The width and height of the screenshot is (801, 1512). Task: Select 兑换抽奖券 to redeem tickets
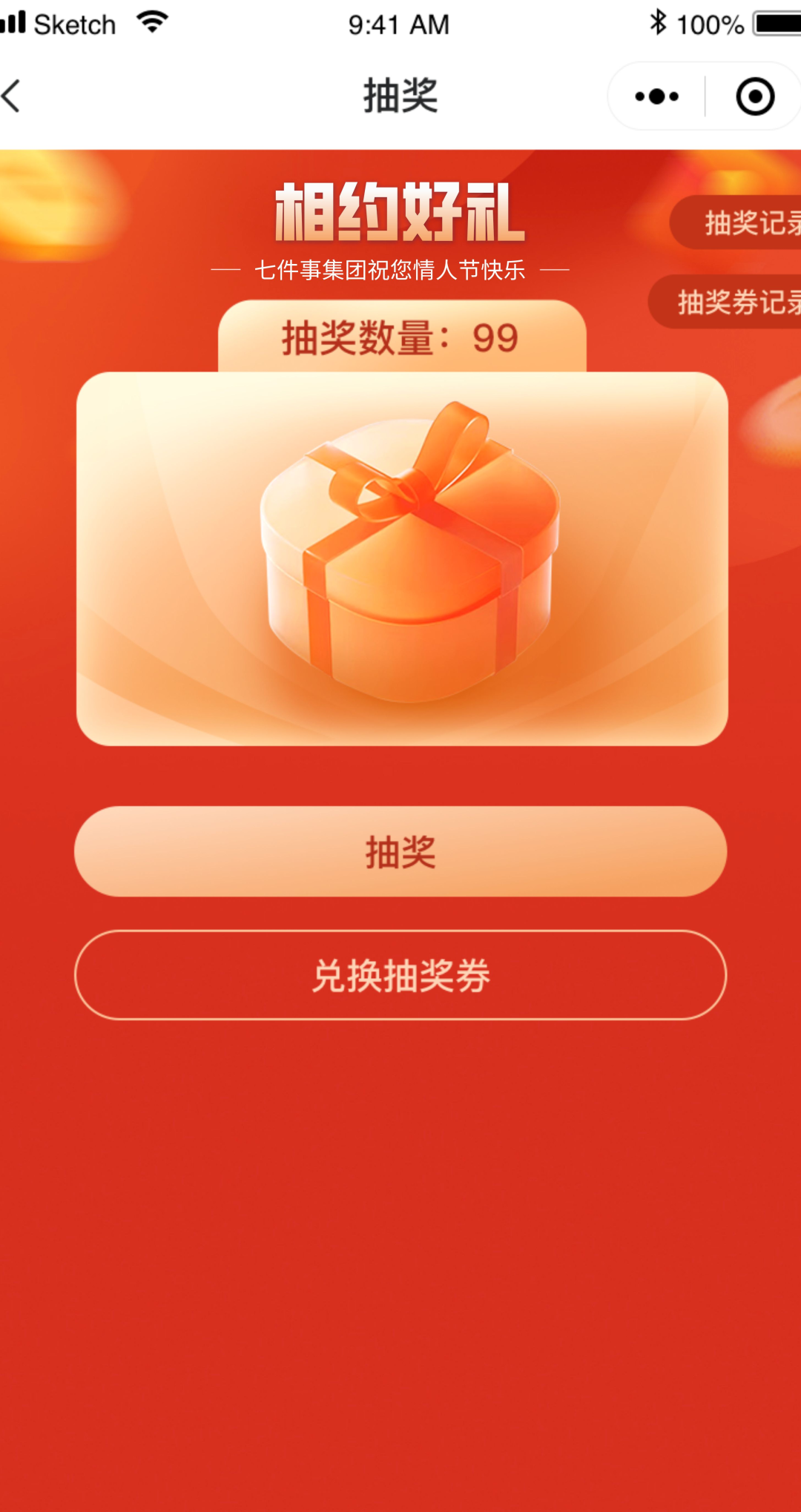400,974
